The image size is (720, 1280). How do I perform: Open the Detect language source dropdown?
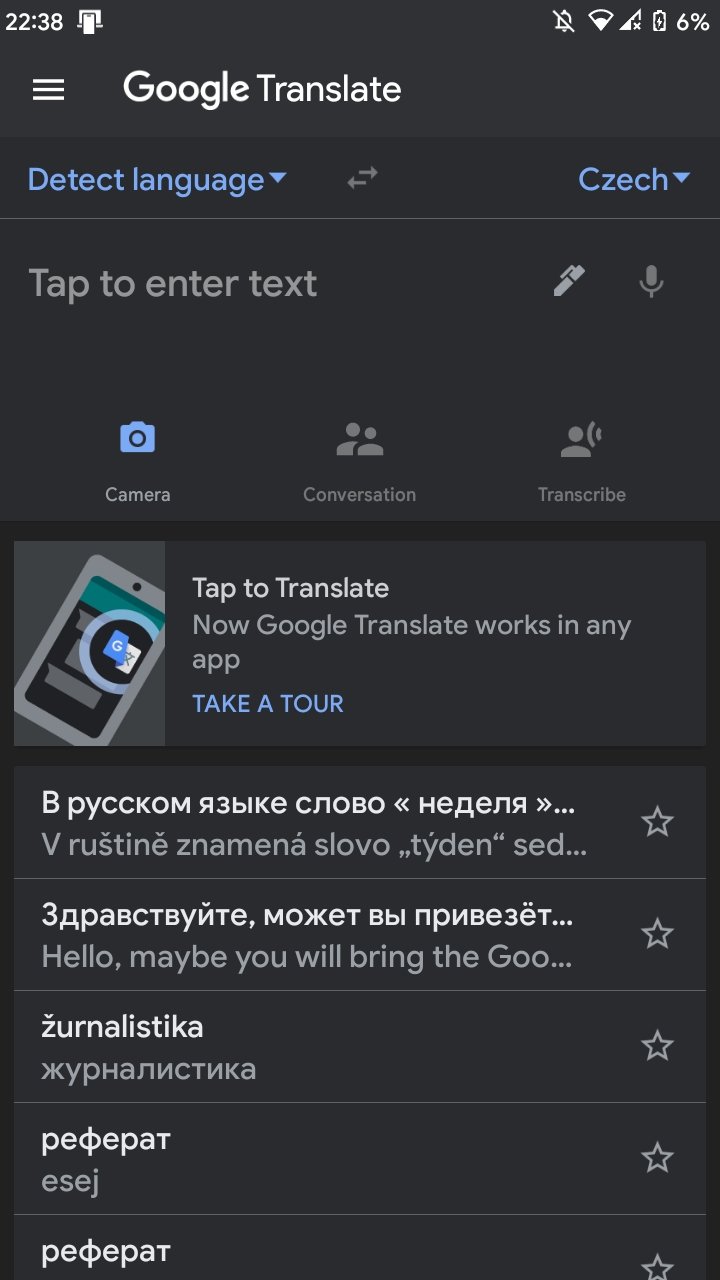click(x=157, y=180)
